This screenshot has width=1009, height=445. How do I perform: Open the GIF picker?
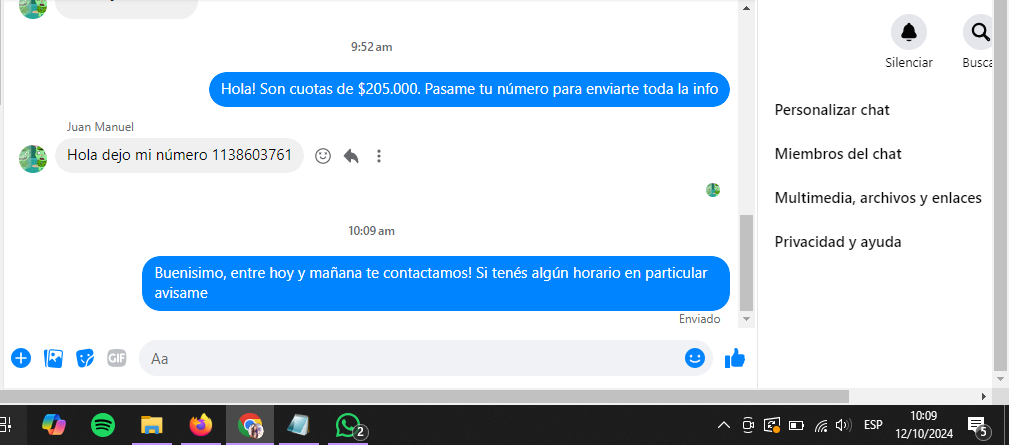pos(117,358)
